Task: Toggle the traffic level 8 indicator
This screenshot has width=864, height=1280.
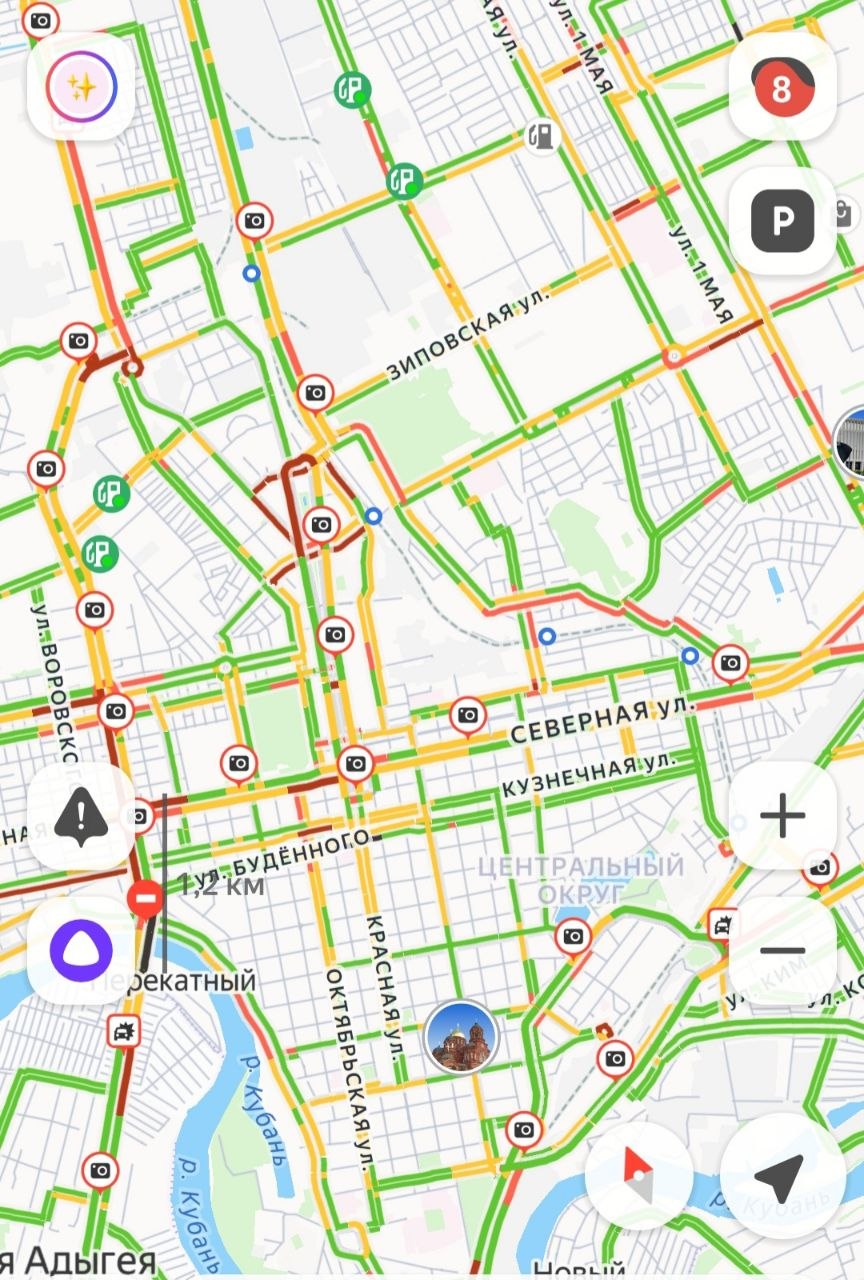Action: pos(782,88)
